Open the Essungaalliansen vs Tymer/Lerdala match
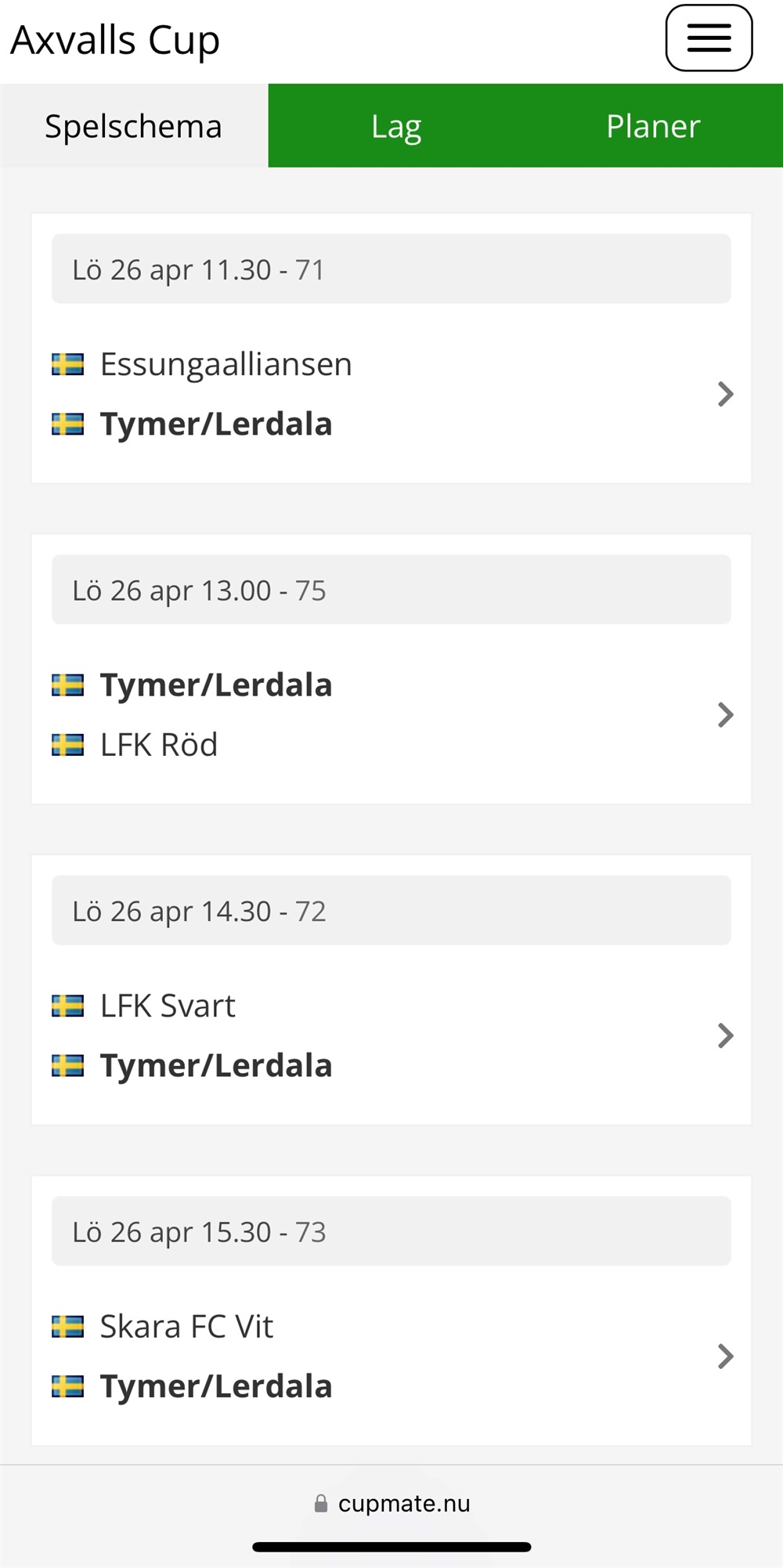The width and height of the screenshot is (783, 1568). (x=391, y=348)
